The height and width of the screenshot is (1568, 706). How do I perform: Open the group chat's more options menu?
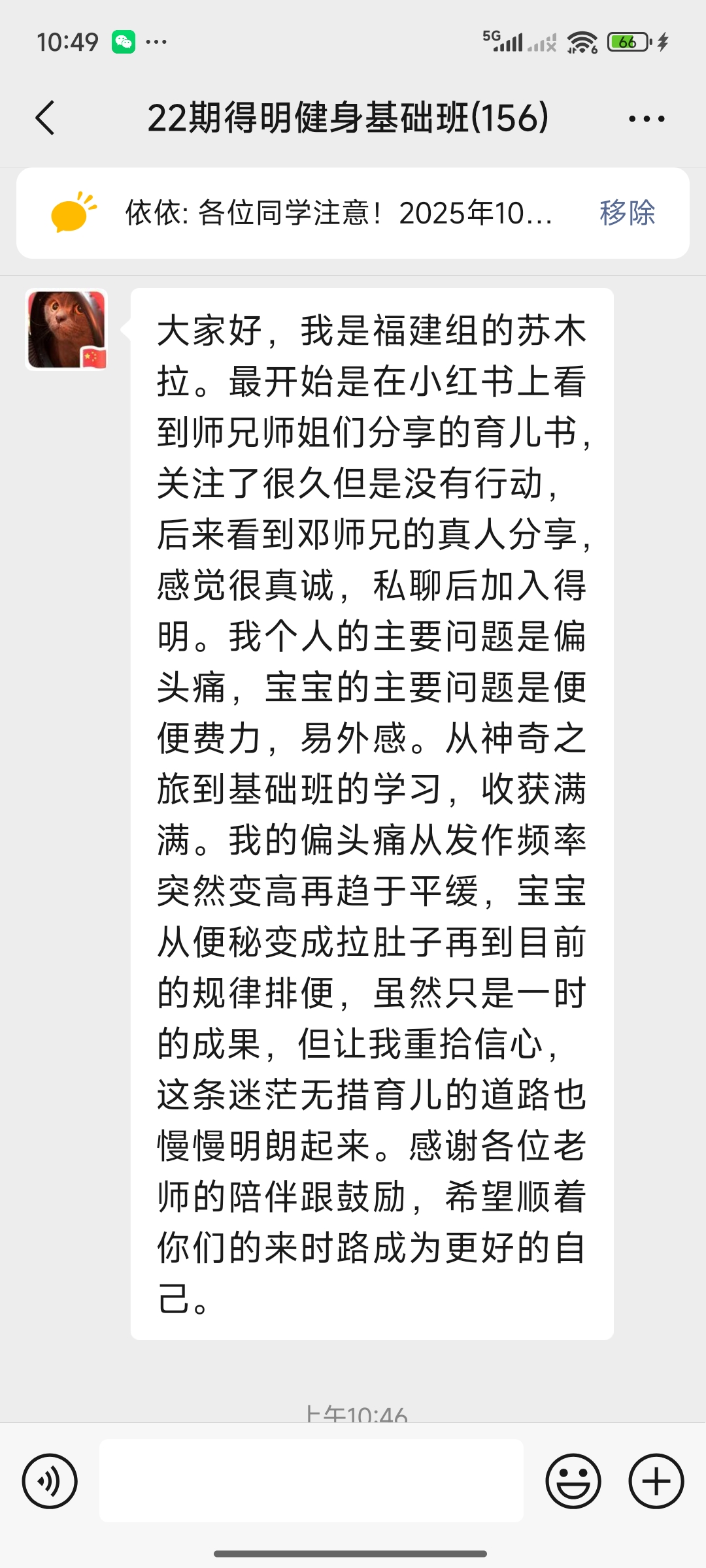[x=646, y=119]
